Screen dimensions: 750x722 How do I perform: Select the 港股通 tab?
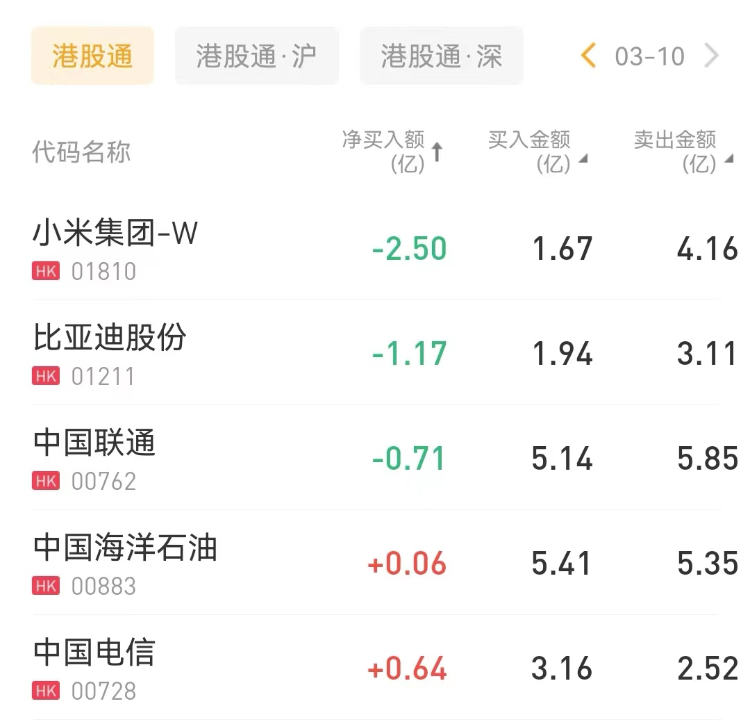92,56
